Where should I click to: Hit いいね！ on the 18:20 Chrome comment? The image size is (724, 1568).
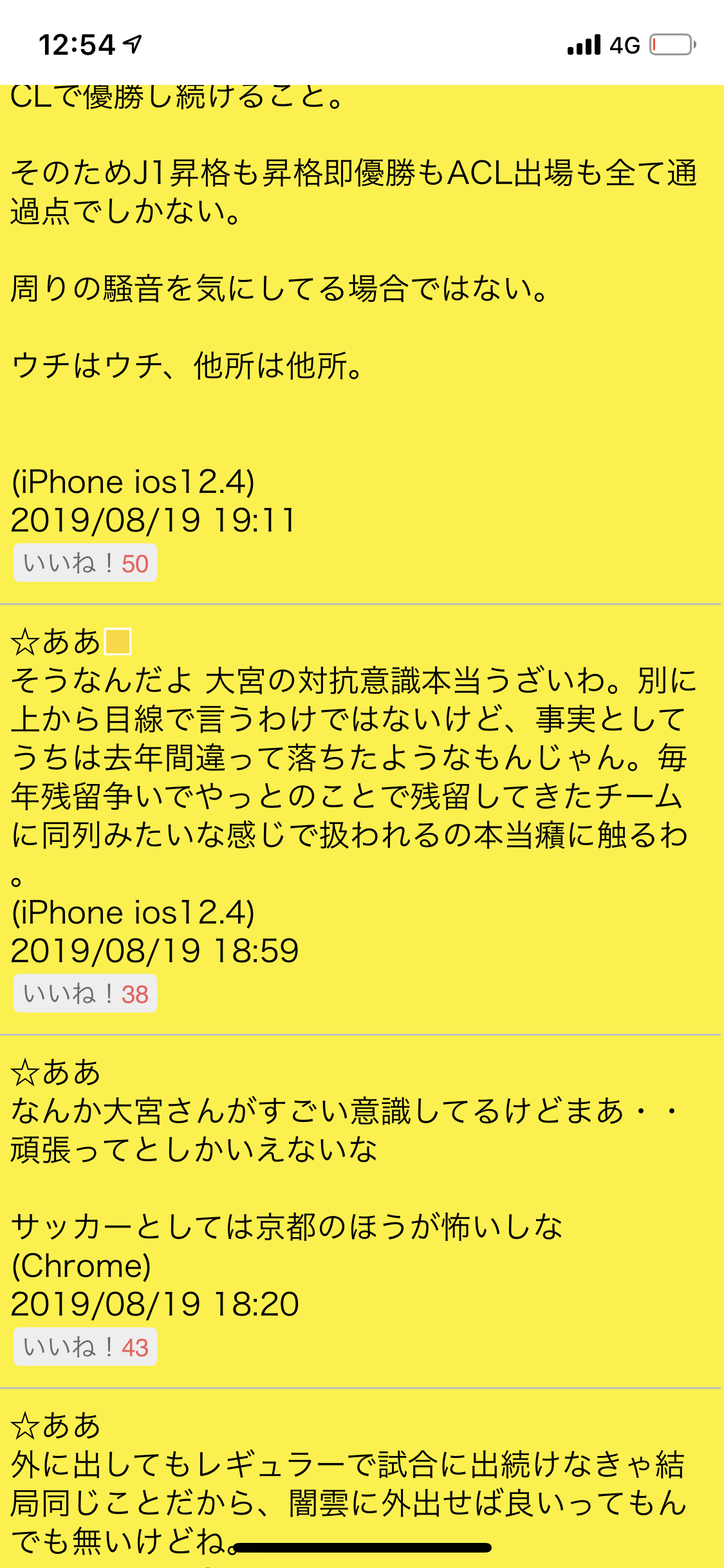pyautogui.click(x=85, y=1347)
